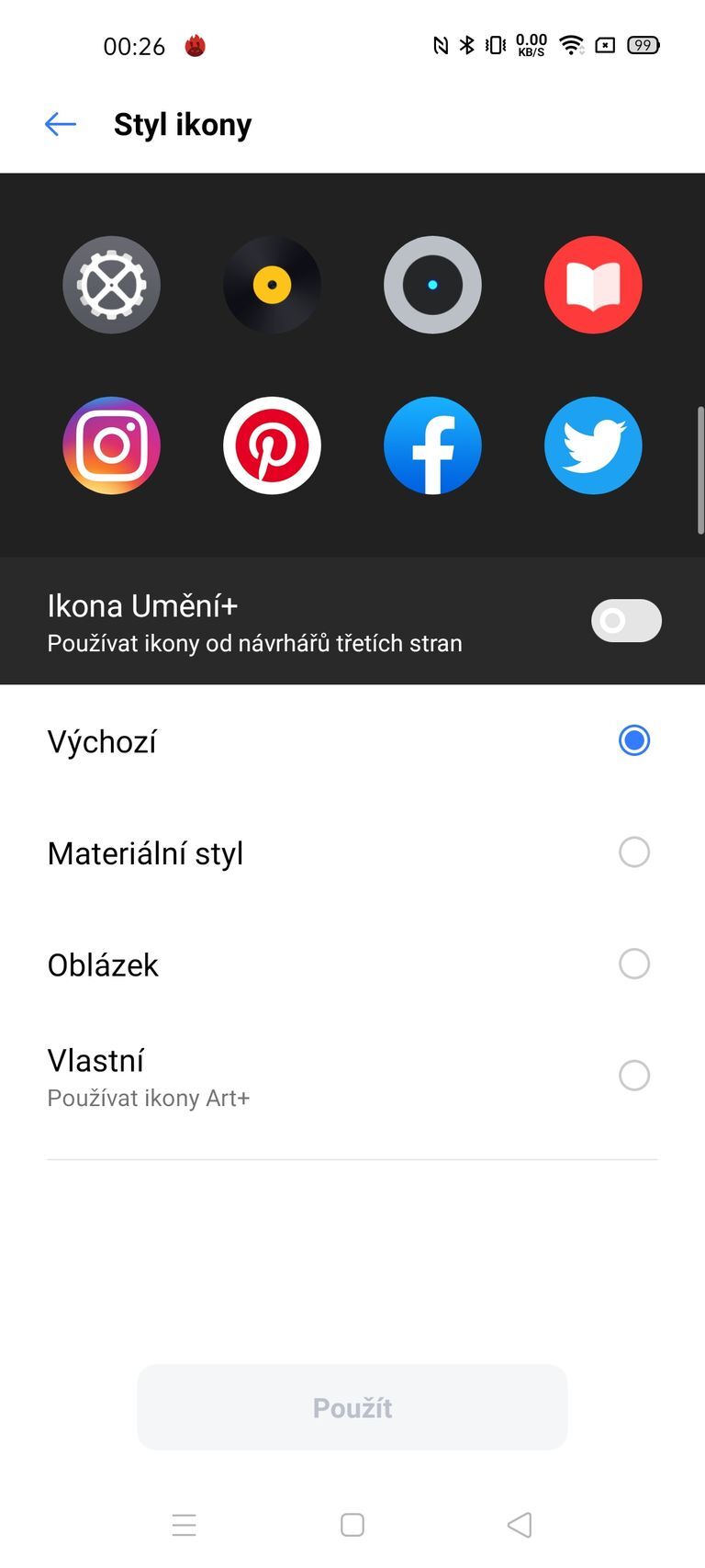Screen dimensions: 705x1568
Task: Click the Instagram icon preview
Action: tap(111, 446)
